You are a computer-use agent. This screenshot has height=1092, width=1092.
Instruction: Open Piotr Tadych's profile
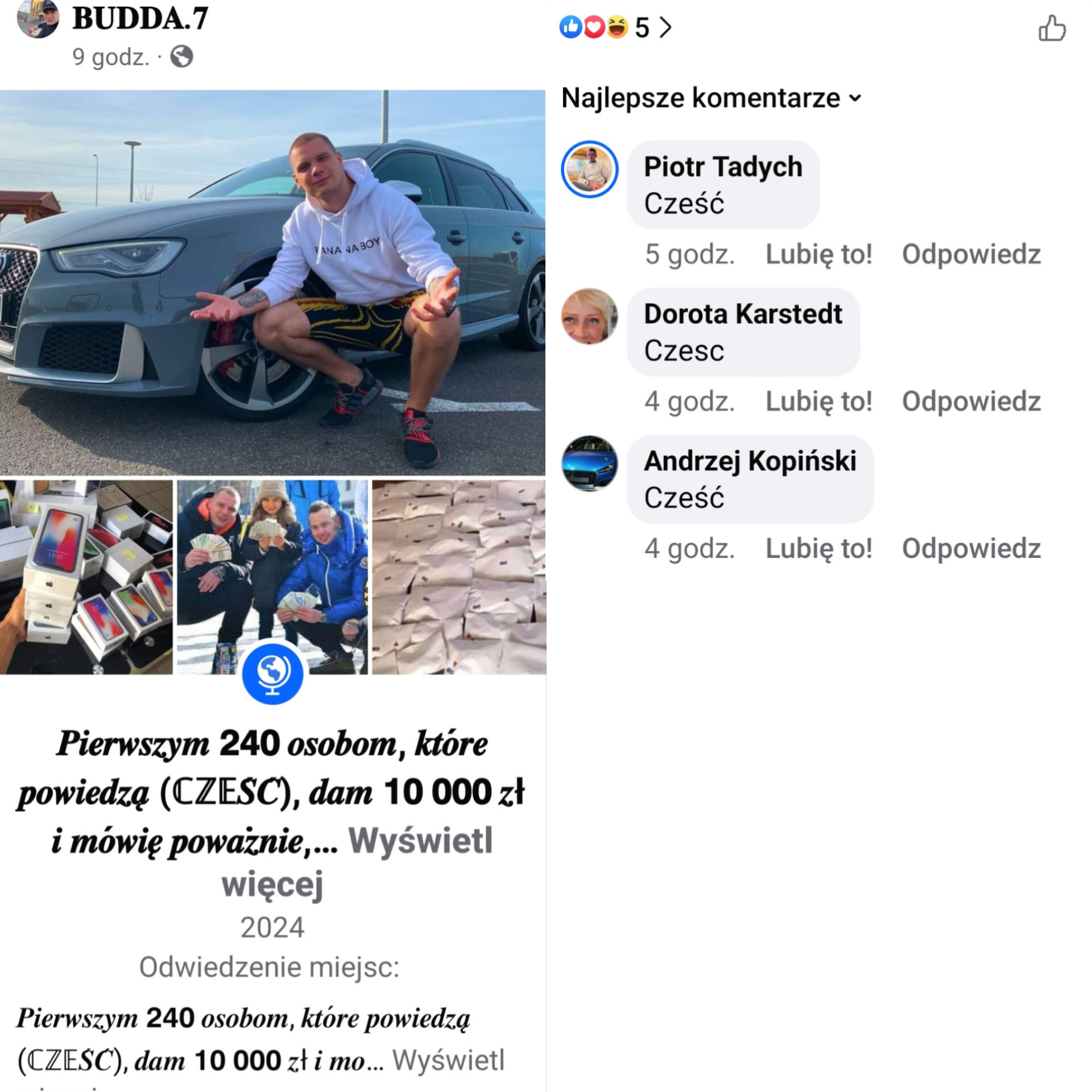722,167
